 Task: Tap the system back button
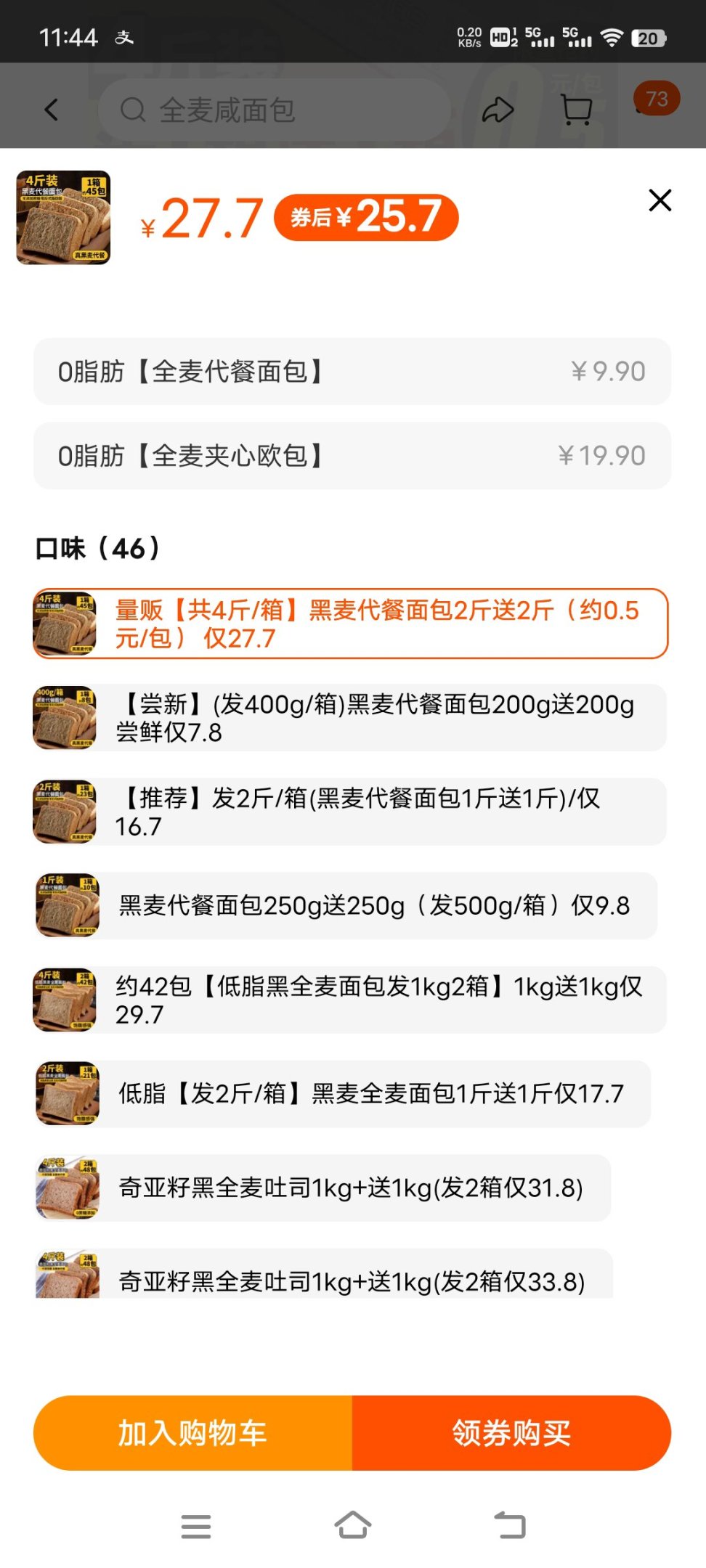(x=510, y=1525)
